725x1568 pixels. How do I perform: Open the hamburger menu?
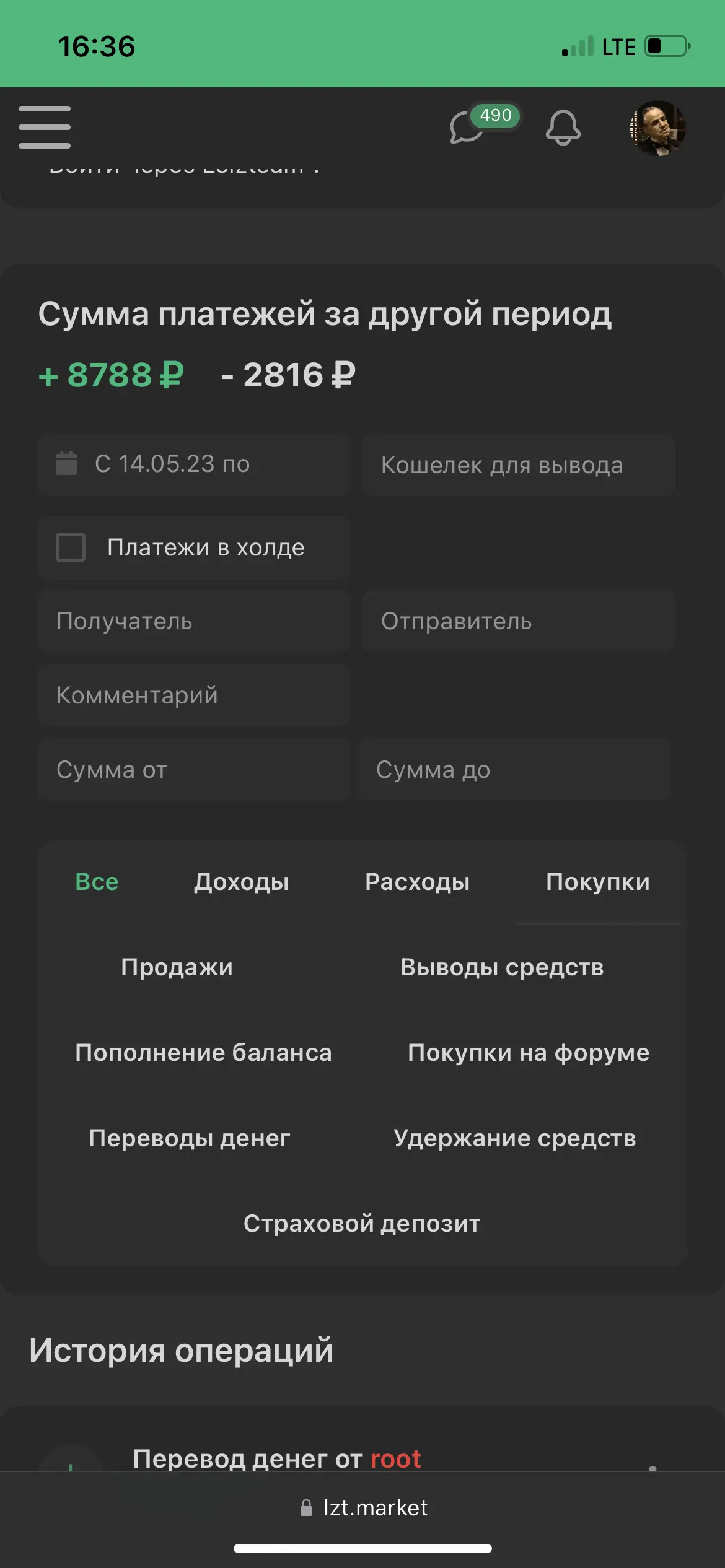pos(44,127)
